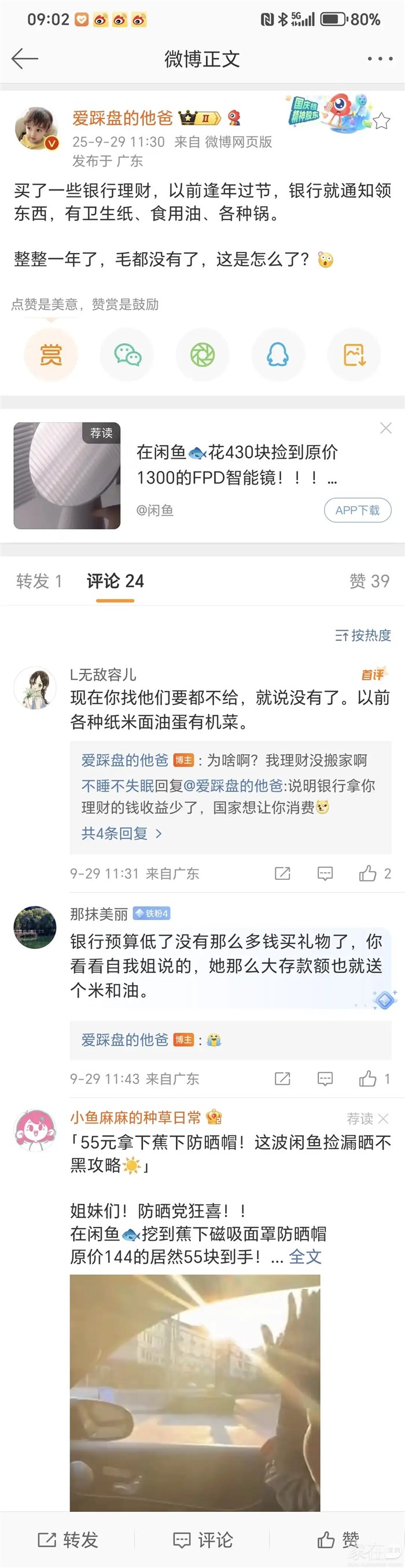Share the post to WeChat
The width and height of the screenshot is (405, 1568).
coord(128,354)
